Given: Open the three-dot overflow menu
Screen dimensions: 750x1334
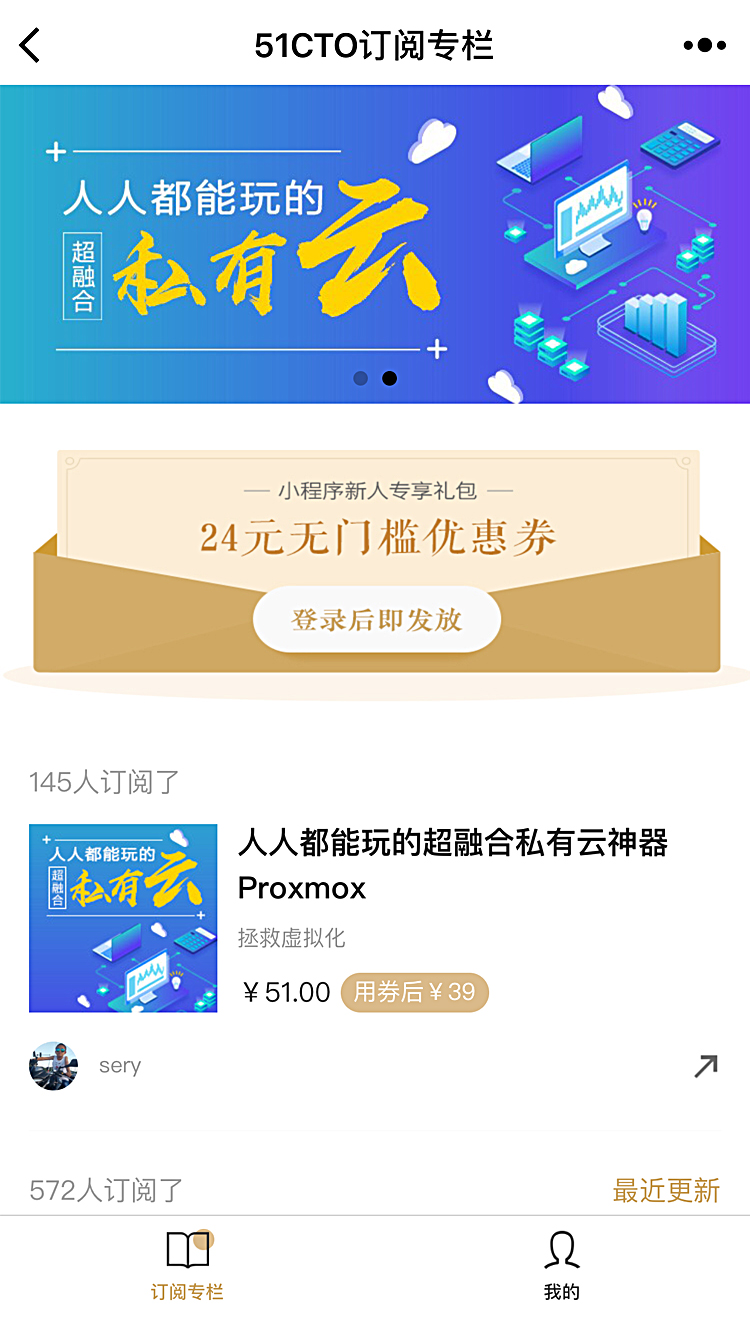Looking at the screenshot, I should pos(704,45).
